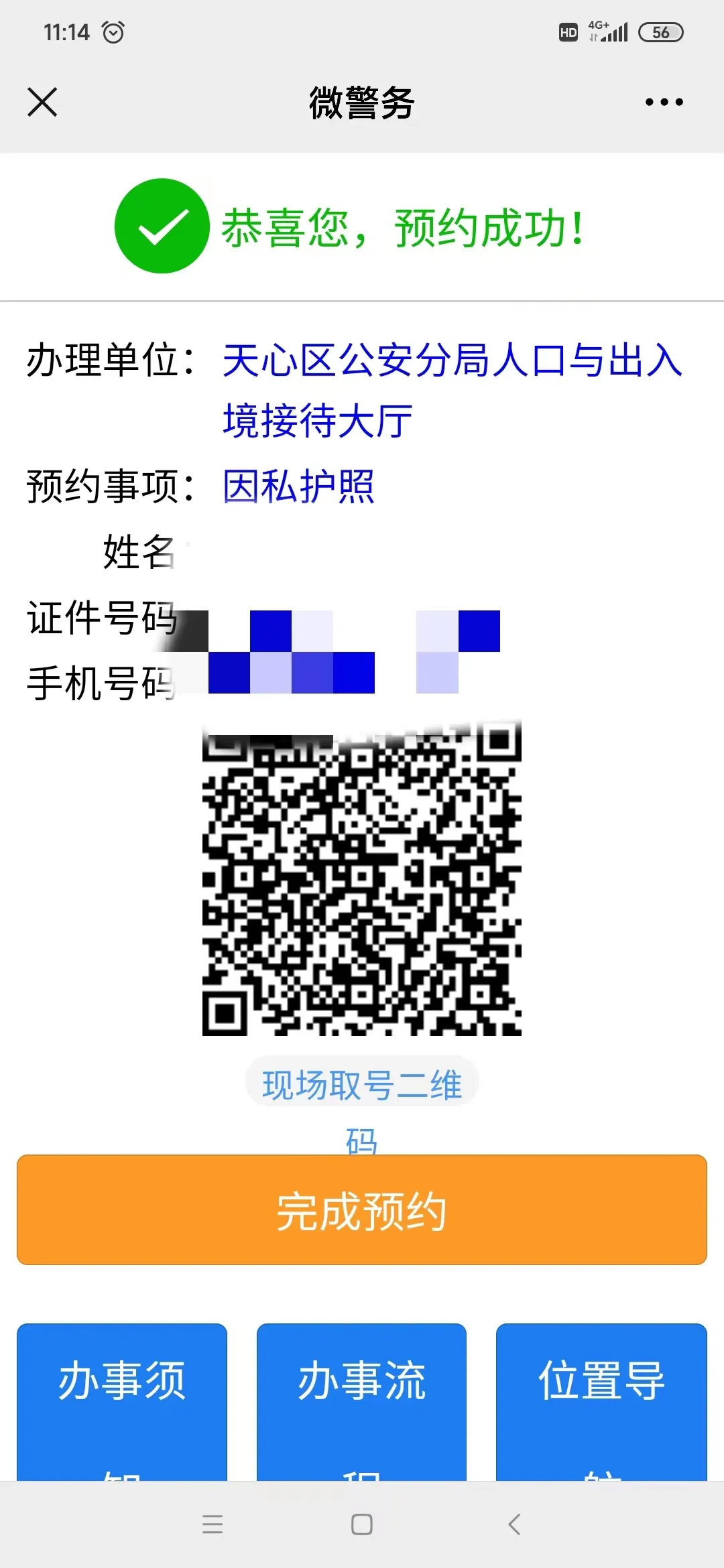
Task: Open the three-dot overflow menu
Action: coord(664,102)
